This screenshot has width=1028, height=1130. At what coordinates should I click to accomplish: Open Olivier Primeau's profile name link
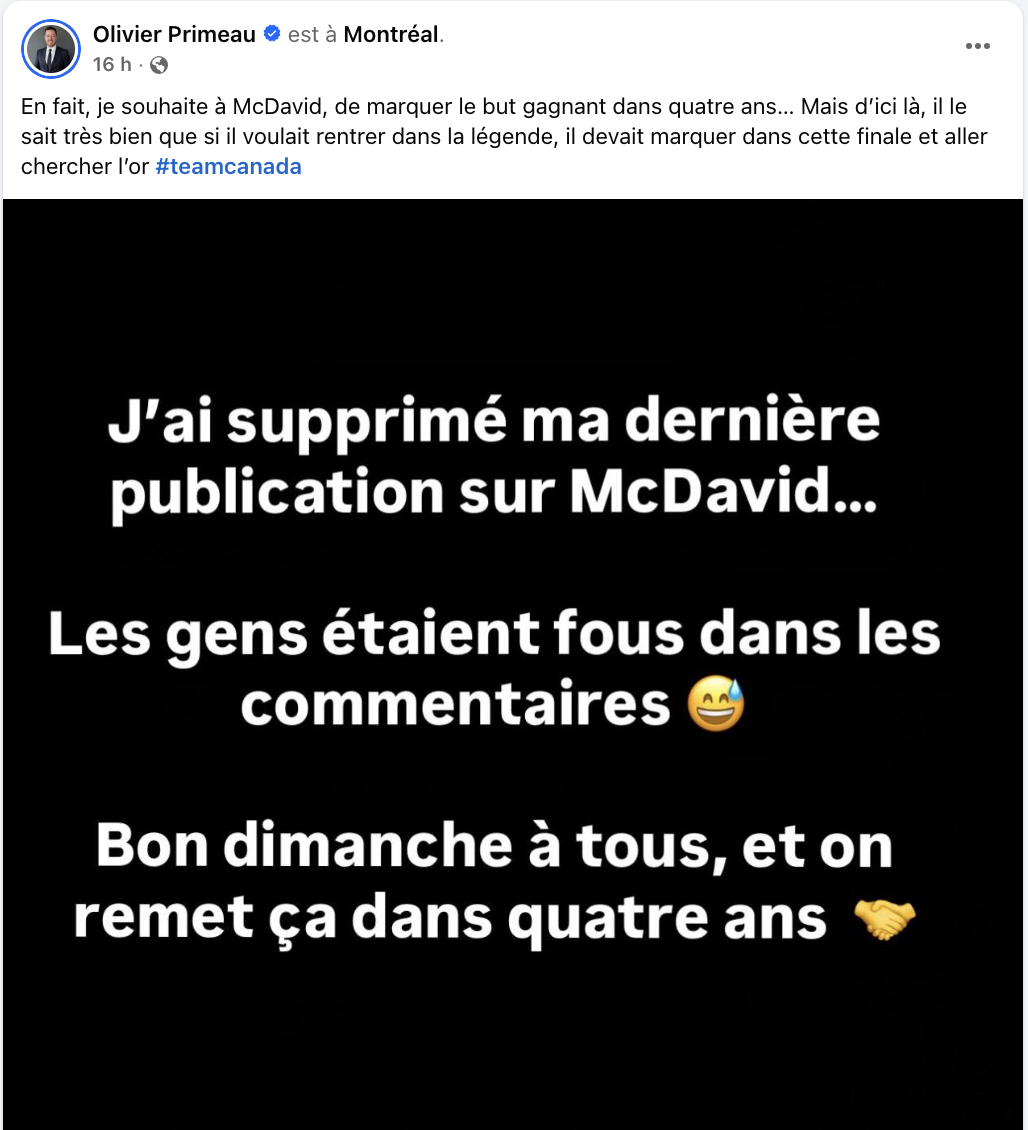point(174,35)
